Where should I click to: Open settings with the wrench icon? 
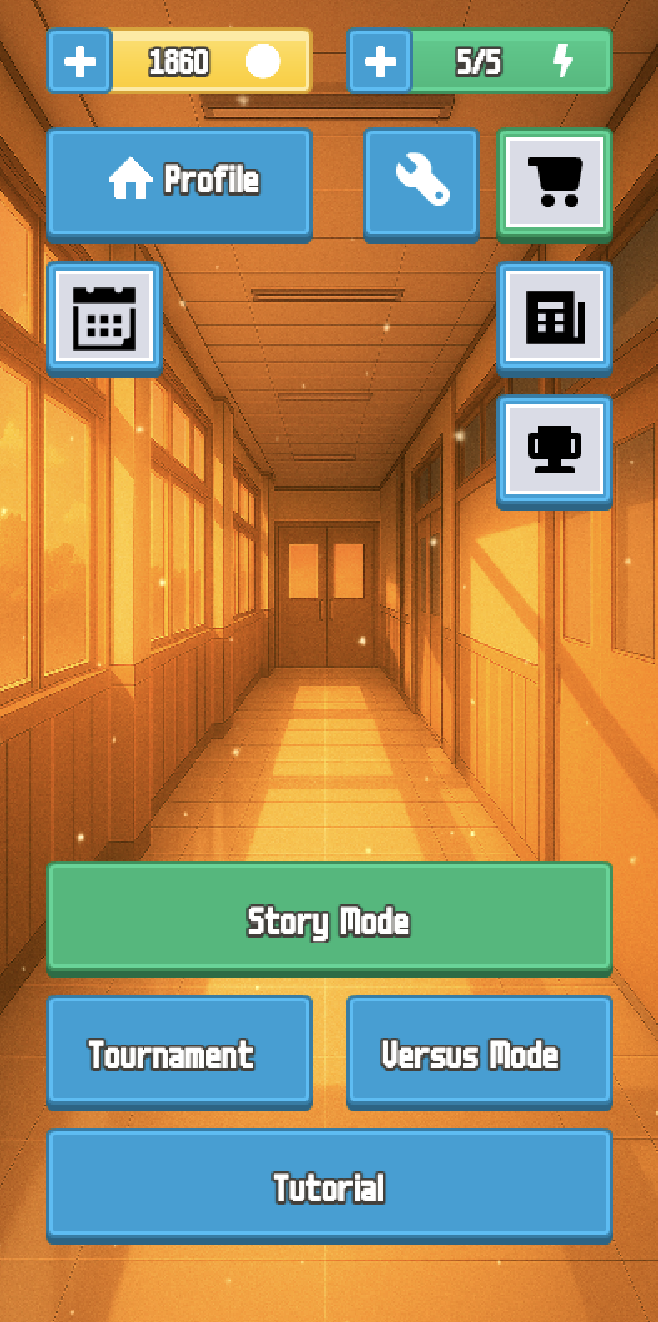tap(422, 182)
